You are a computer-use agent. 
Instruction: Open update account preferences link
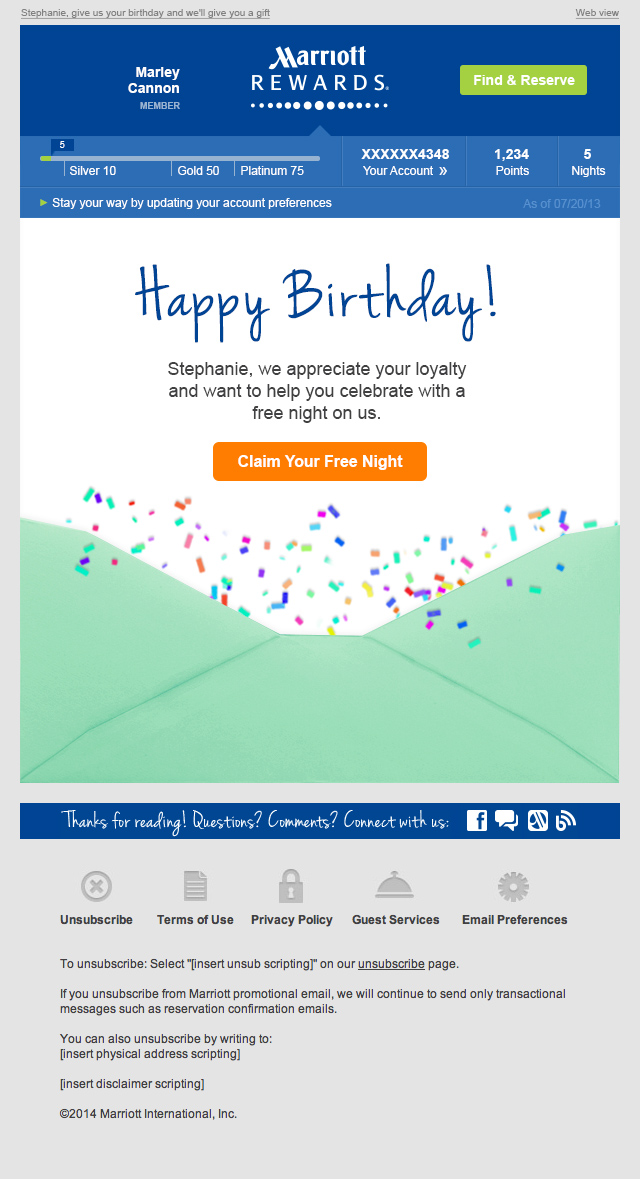pos(191,203)
